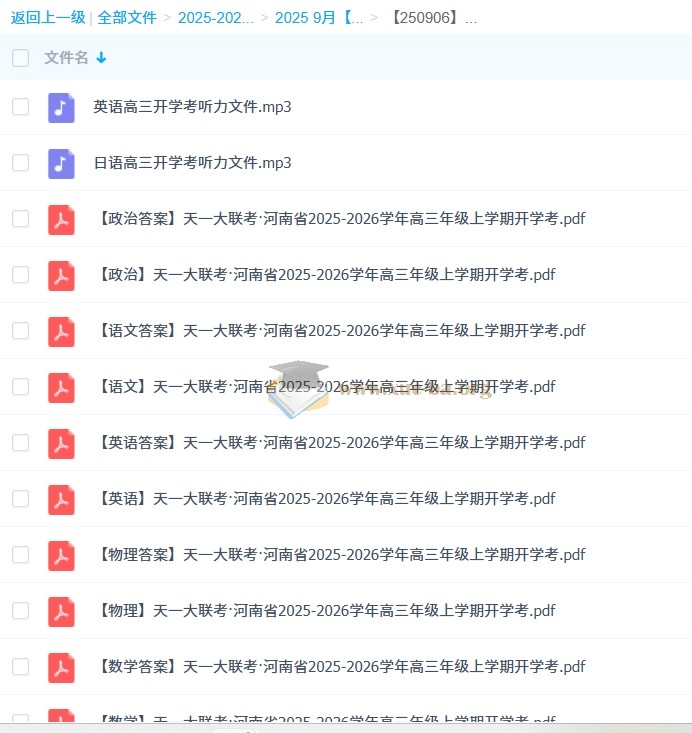Open the 【语文答案】 PDF file
Screen dimensions: 692x733
pos(340,331)
